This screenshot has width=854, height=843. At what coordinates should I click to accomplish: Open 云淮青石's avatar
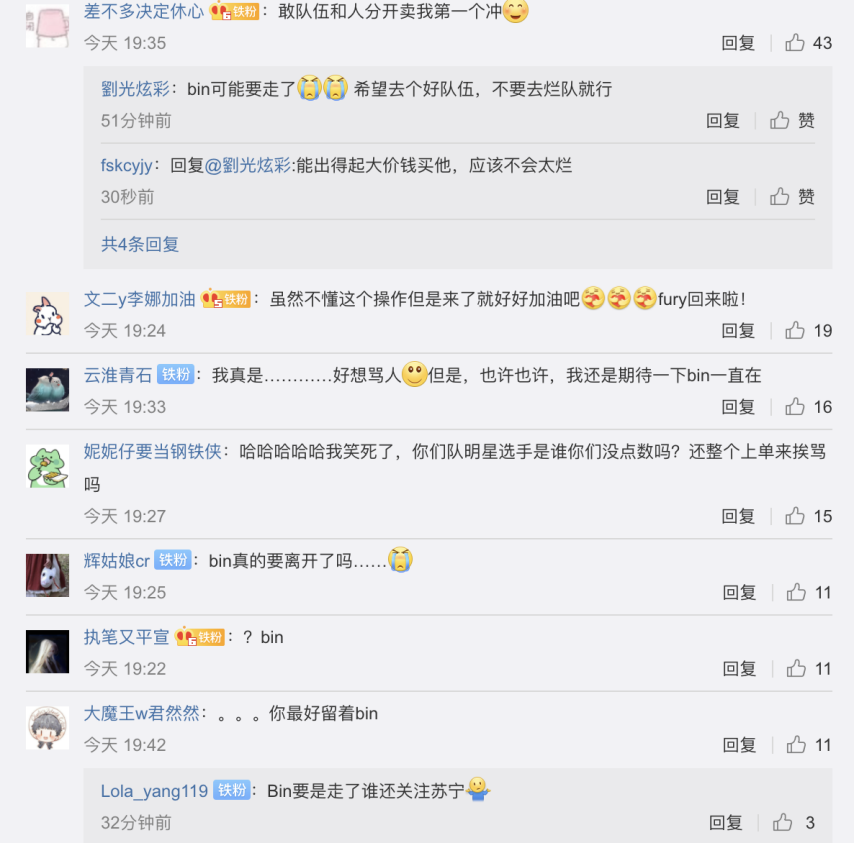pyautogui.click(x=47, y=389)
